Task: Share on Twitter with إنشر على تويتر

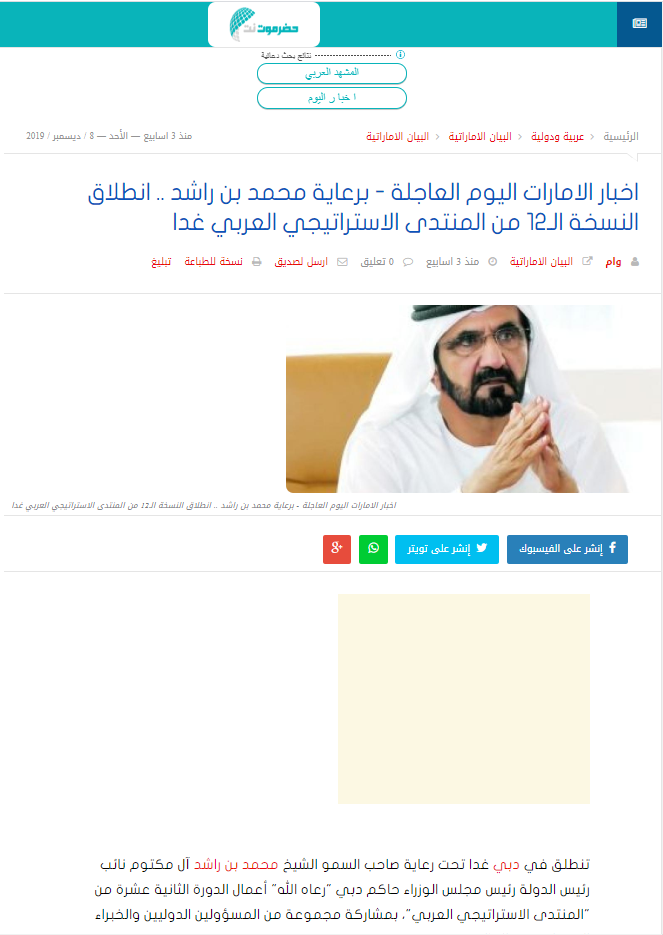Action: pos(446,549)
